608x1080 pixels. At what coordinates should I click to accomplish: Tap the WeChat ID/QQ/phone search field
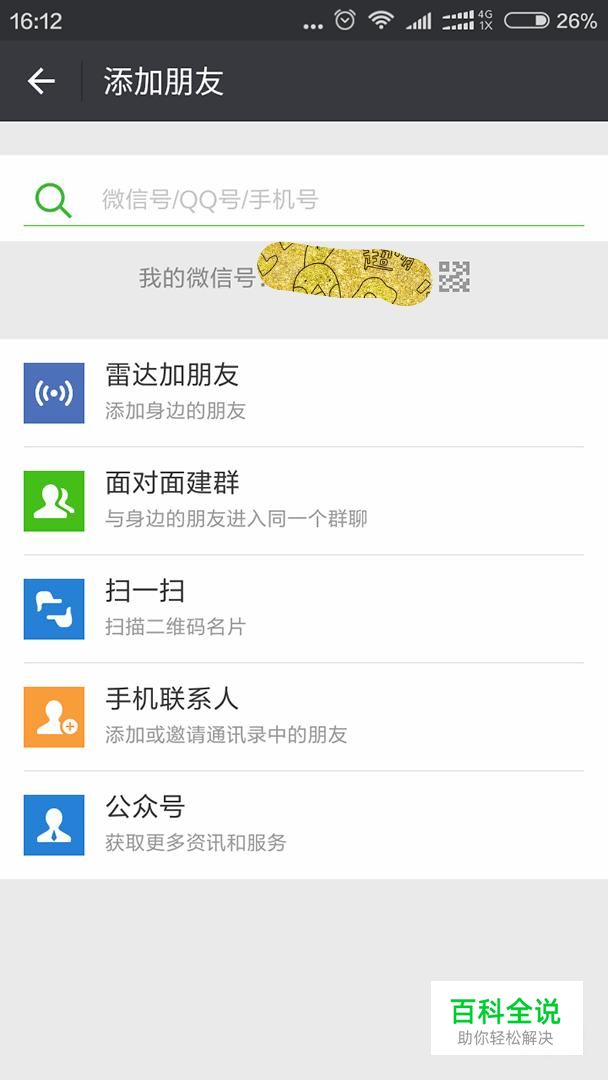(x=304, y=199)
